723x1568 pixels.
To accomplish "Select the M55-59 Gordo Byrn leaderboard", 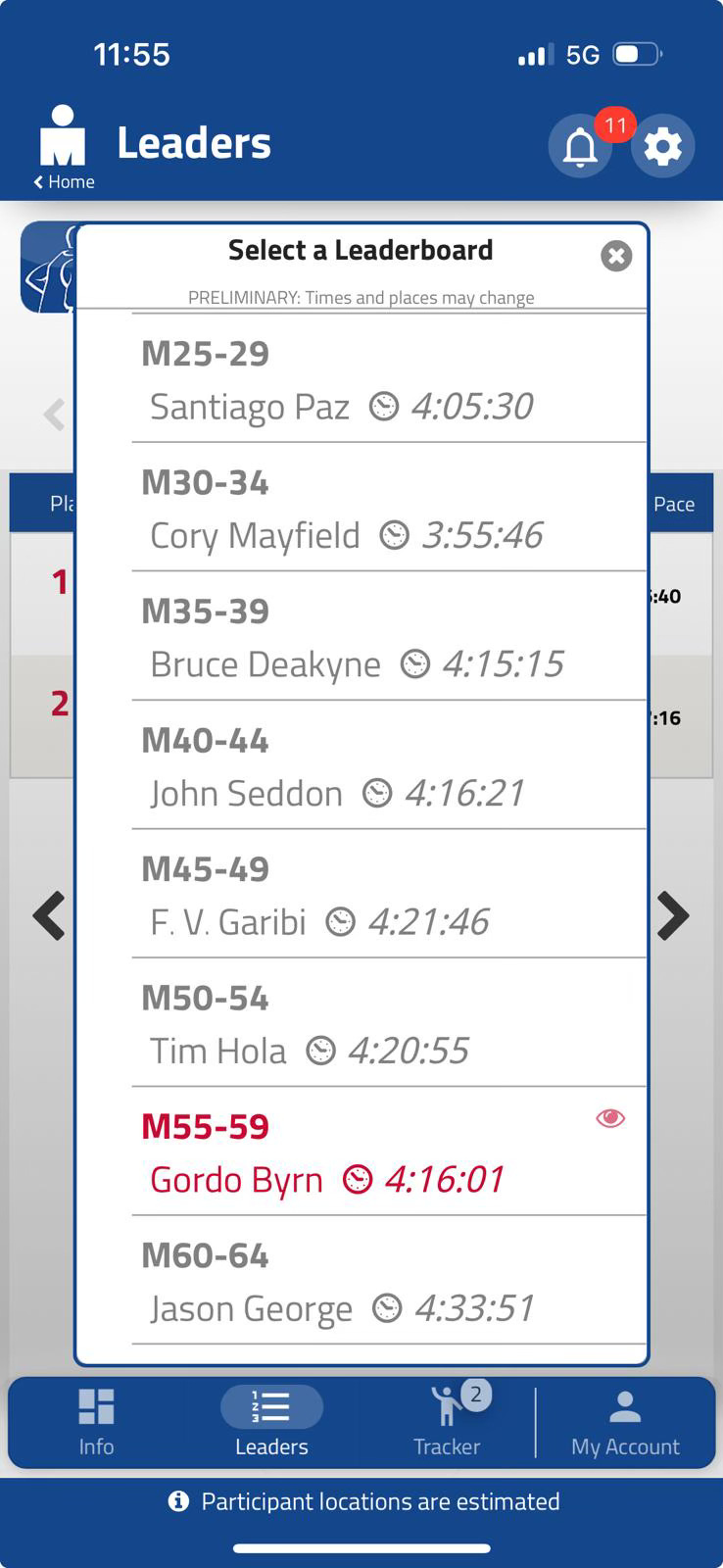I will coord(389,1151).
